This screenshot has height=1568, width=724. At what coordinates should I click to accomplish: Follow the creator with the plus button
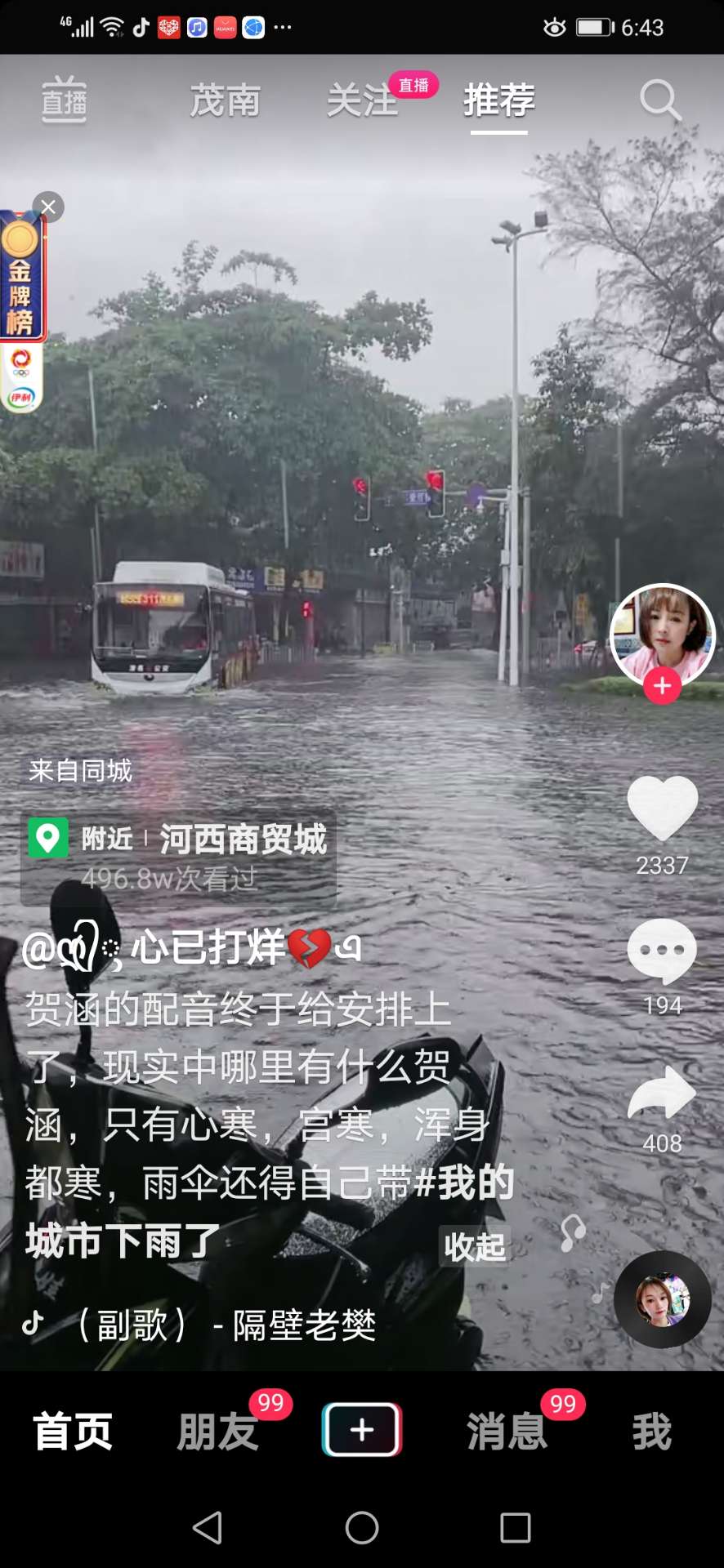click(662, 686)
